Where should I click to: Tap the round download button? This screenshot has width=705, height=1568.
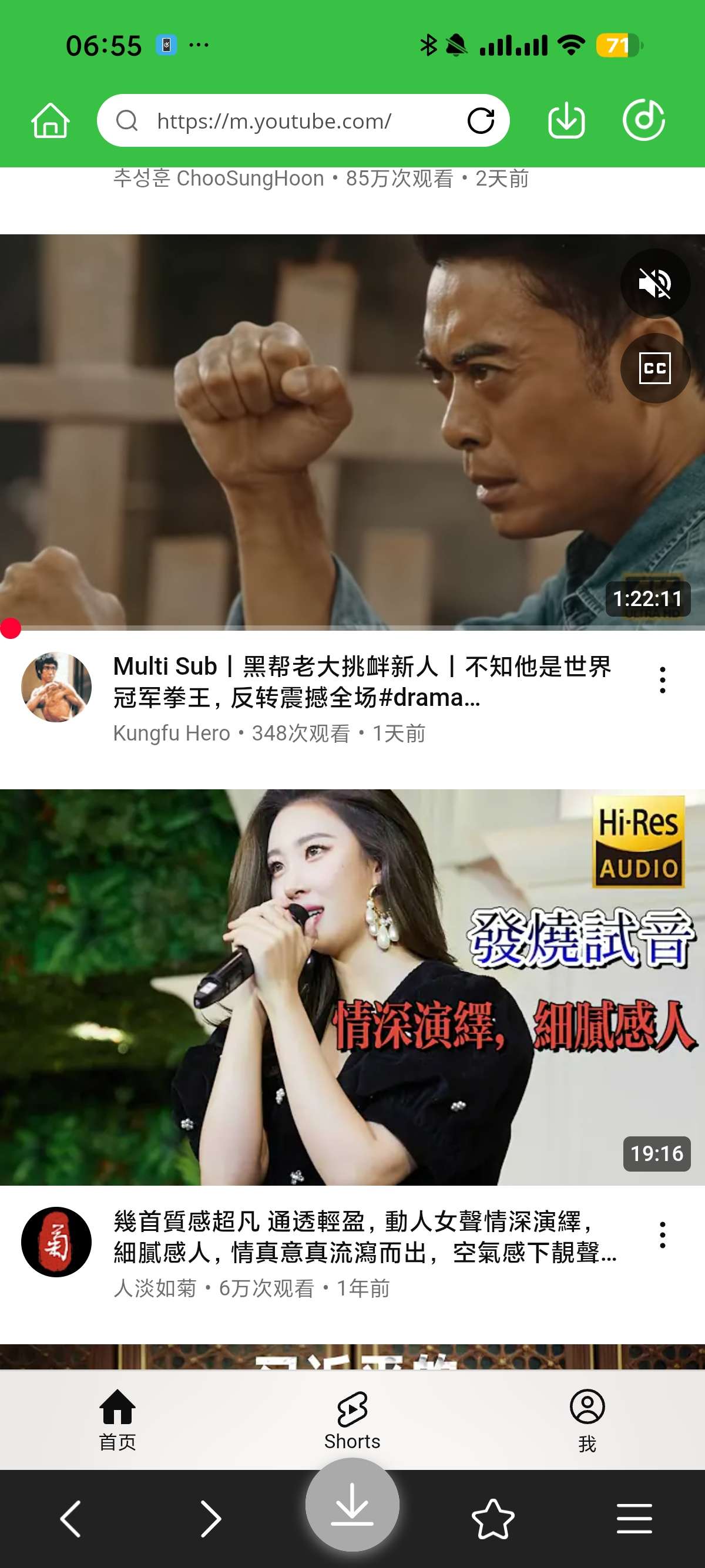pos(352,1505)
